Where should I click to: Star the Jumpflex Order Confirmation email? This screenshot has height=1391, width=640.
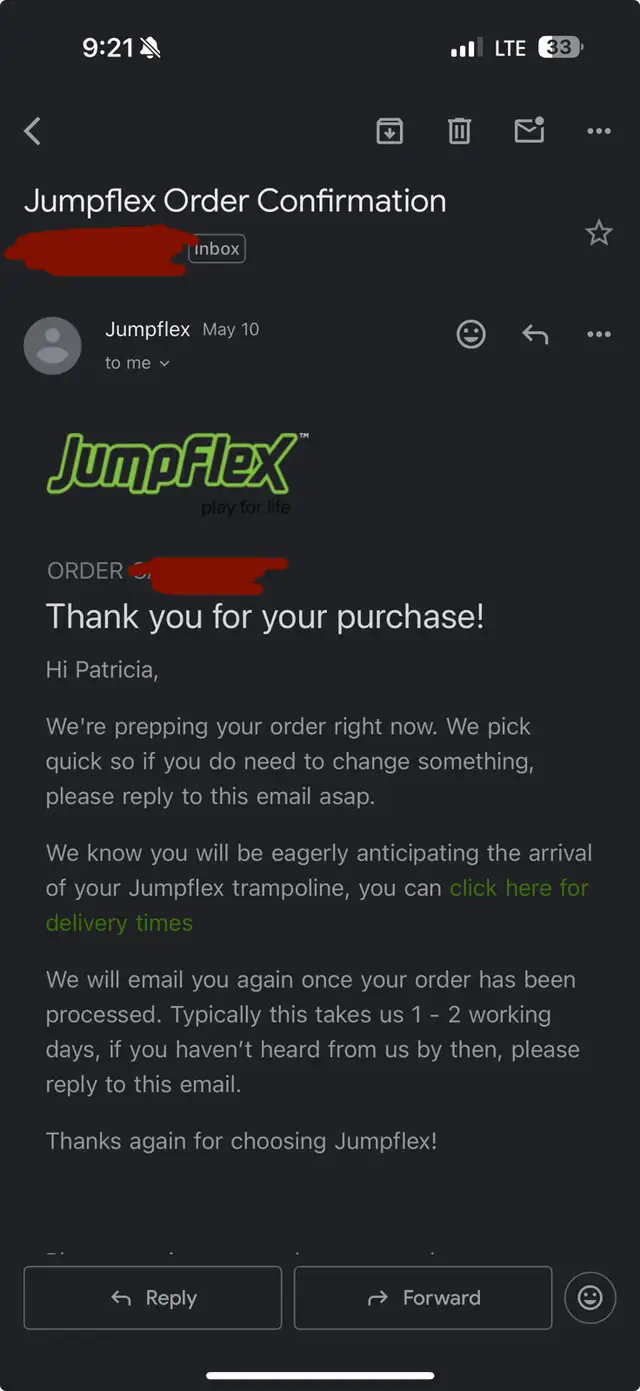click(x=599, y=233)
